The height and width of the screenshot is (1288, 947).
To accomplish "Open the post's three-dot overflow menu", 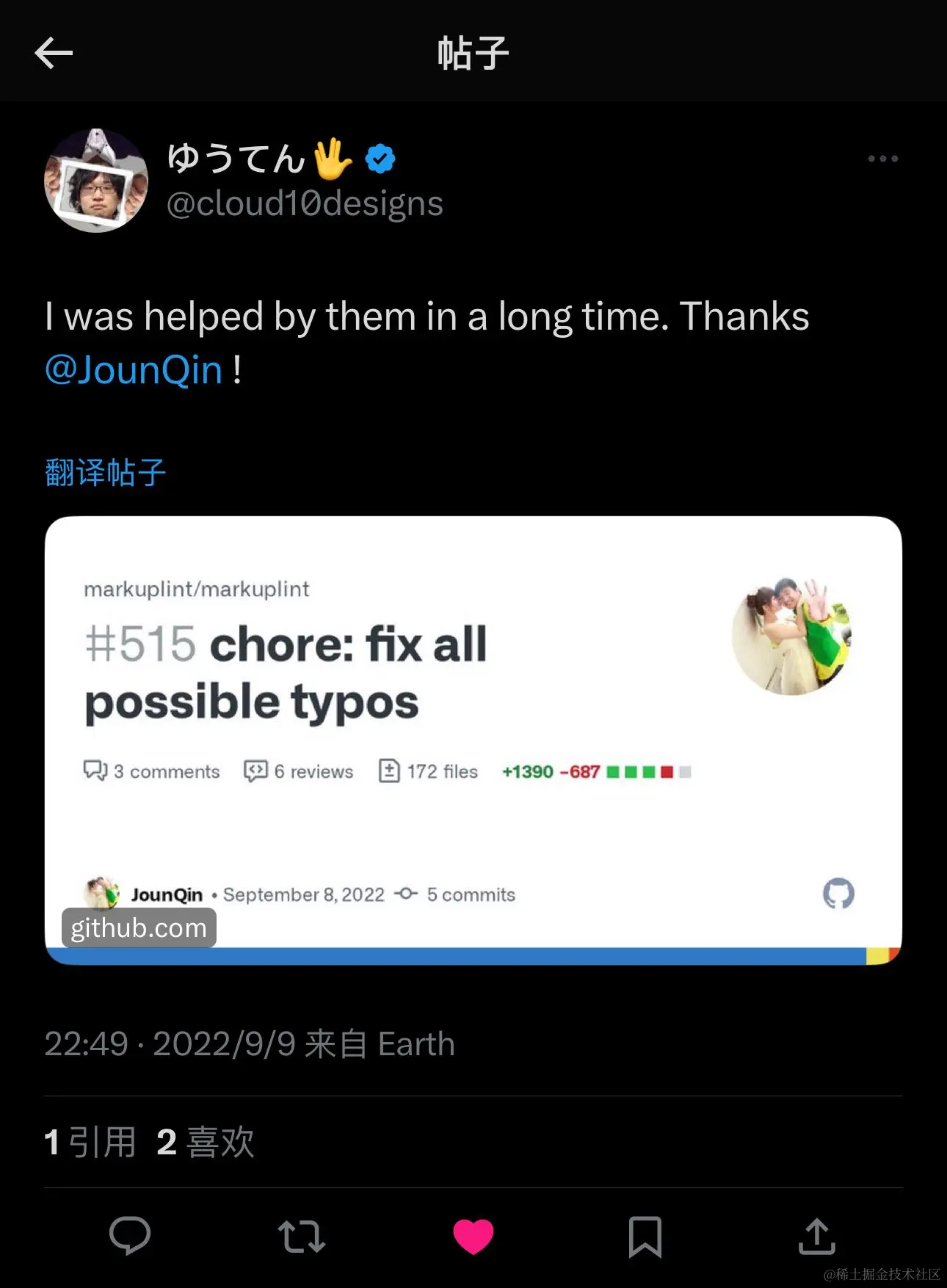I will pos(882,159).
